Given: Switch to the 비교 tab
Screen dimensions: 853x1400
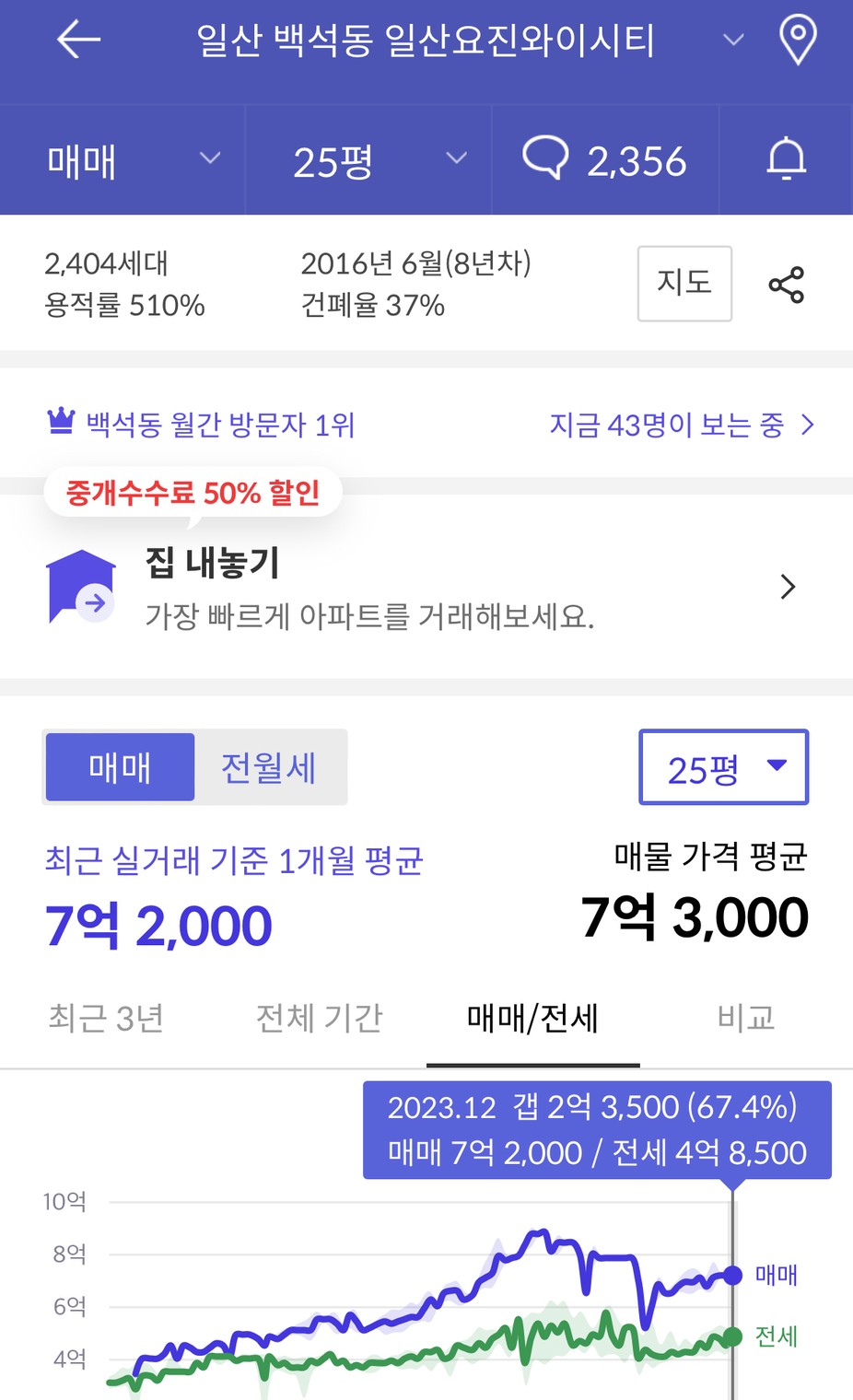Looking at the screenshot, I should click(x=746, y=1019).
